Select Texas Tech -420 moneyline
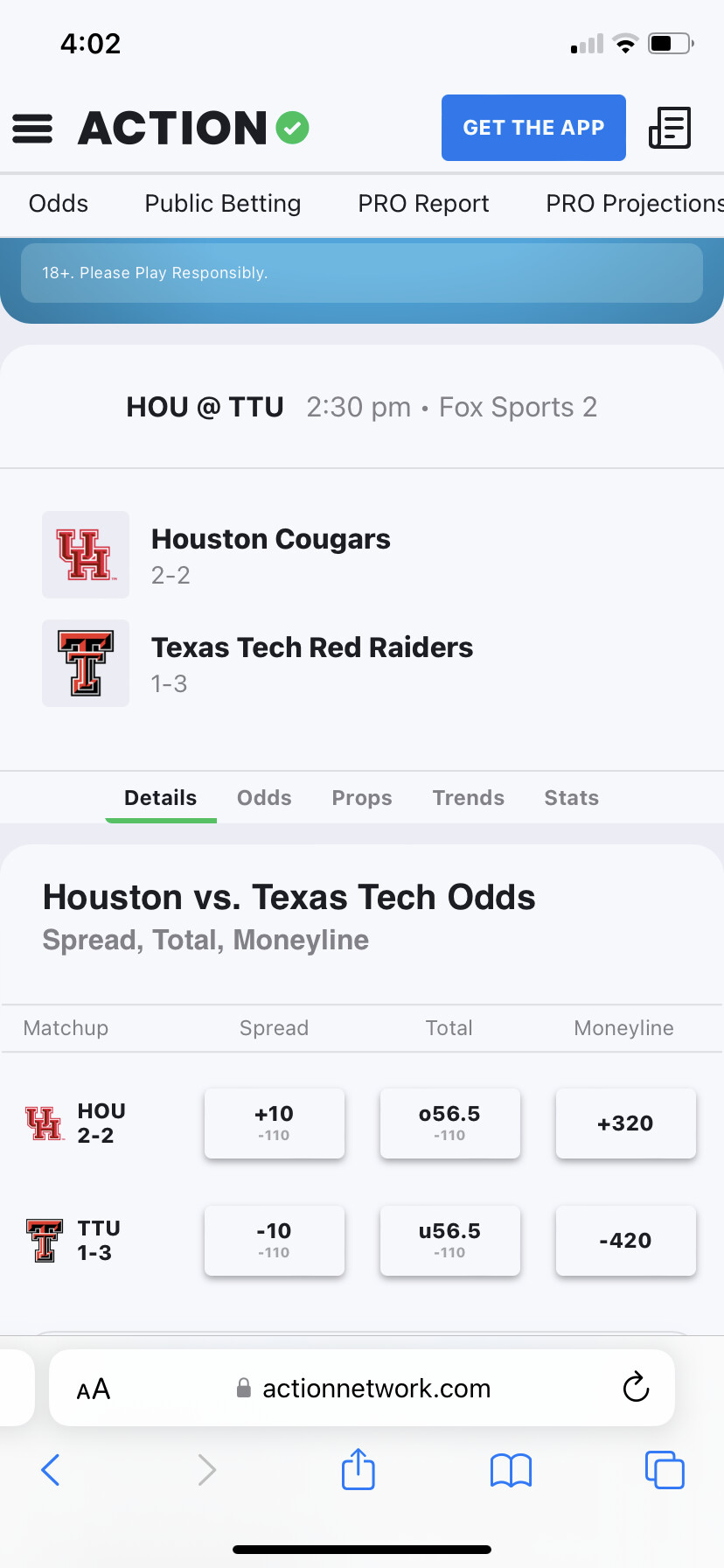The height and width of the screenshot is (1568, 724). [626, 1241]
